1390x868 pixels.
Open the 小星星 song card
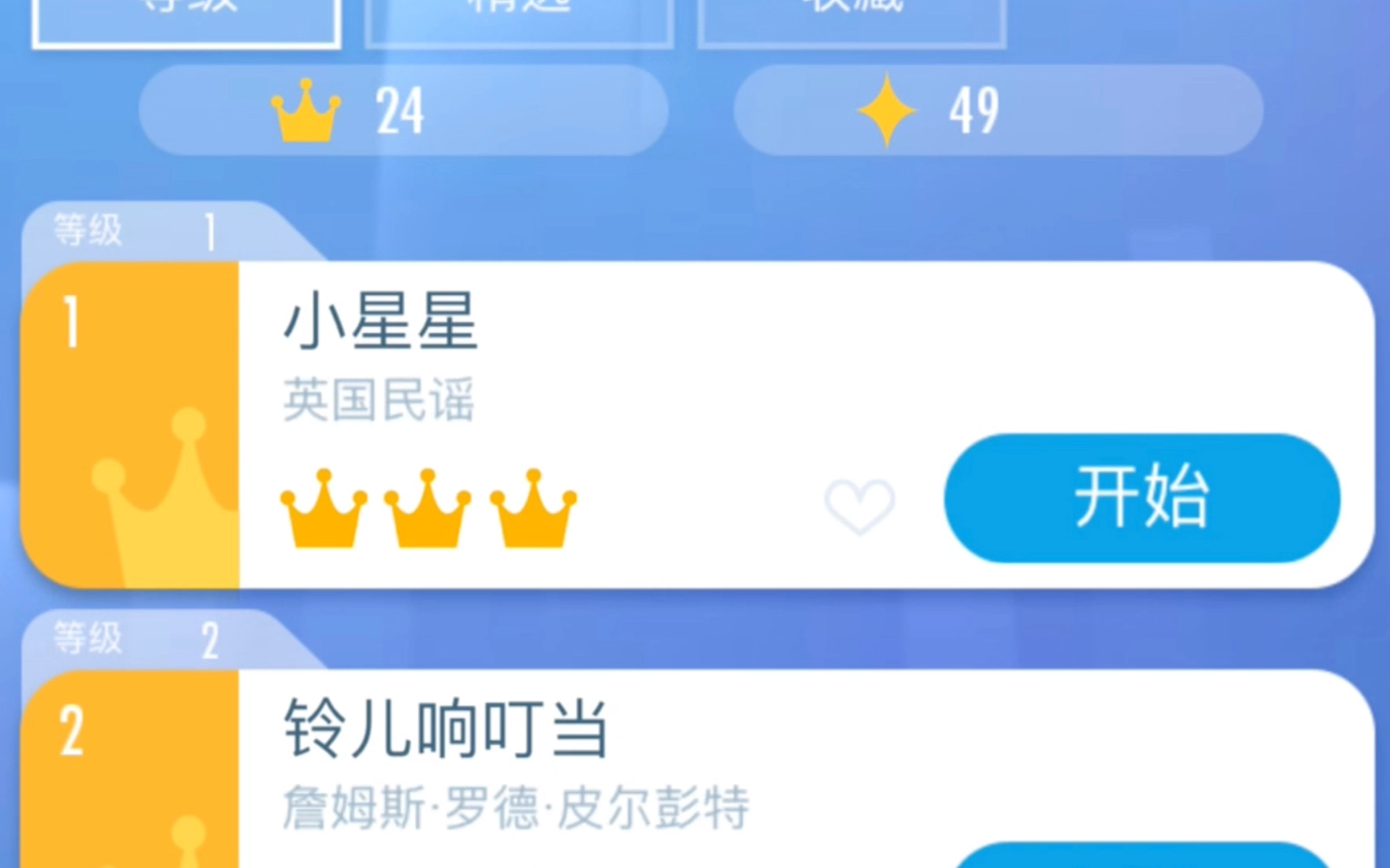548,353
